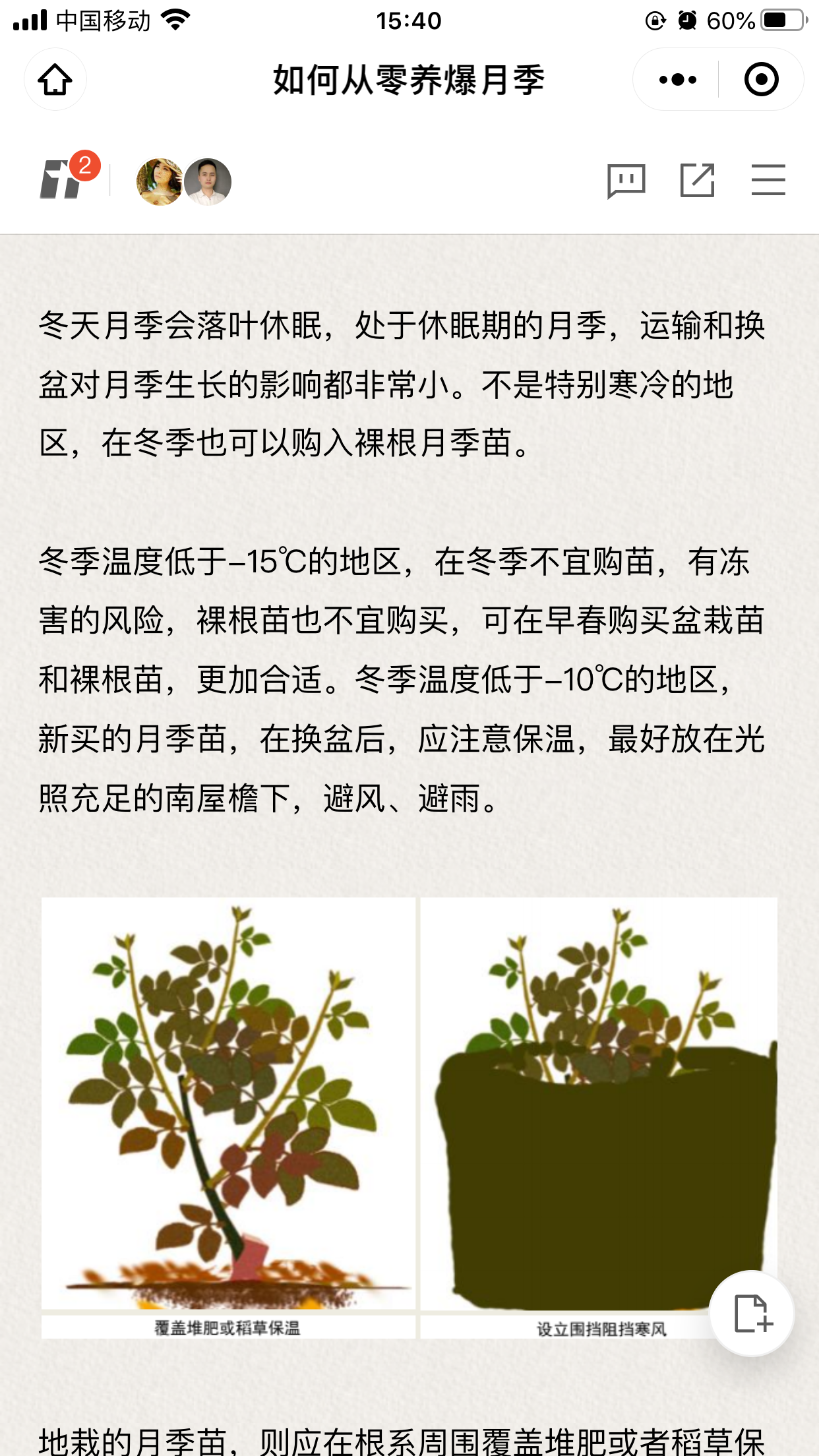Tap the man's profile avatar

point(208,181)
